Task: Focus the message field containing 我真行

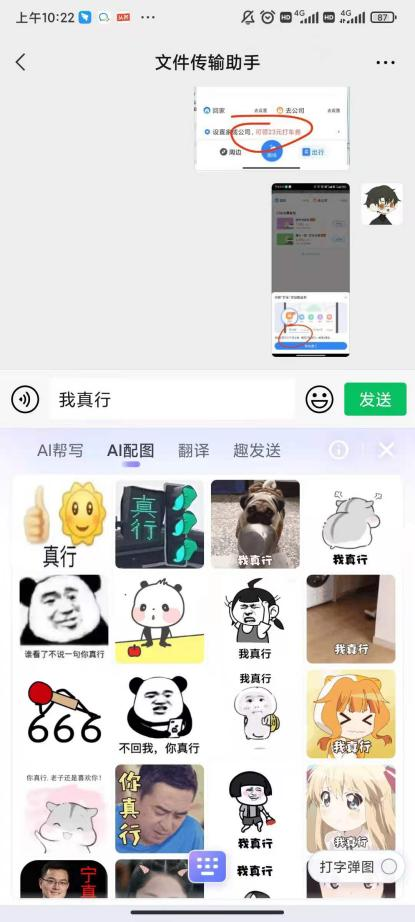Action: tap(172, 399)
